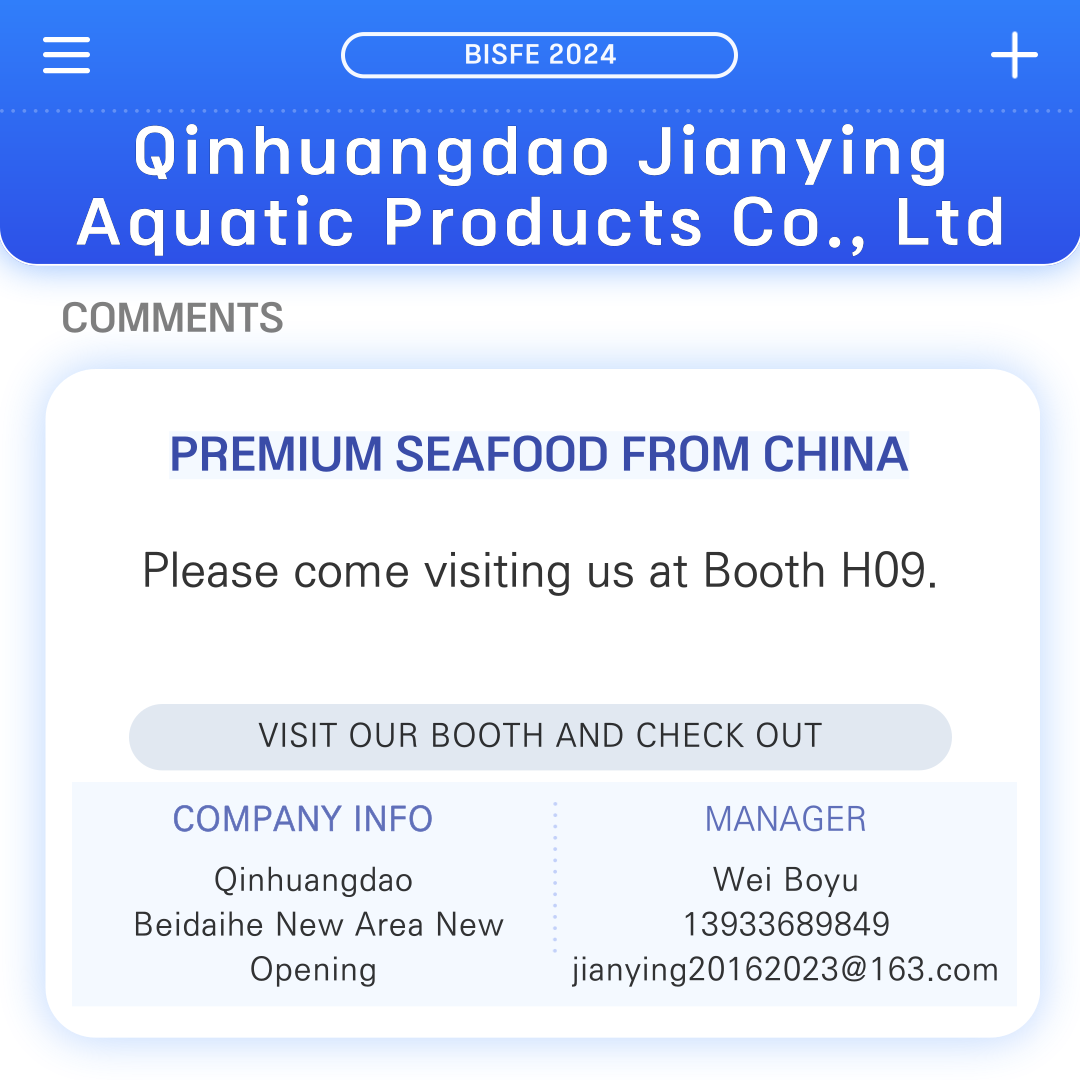
Task: Tap Visit Our Booth and Check Out
Action: (540, 736)
